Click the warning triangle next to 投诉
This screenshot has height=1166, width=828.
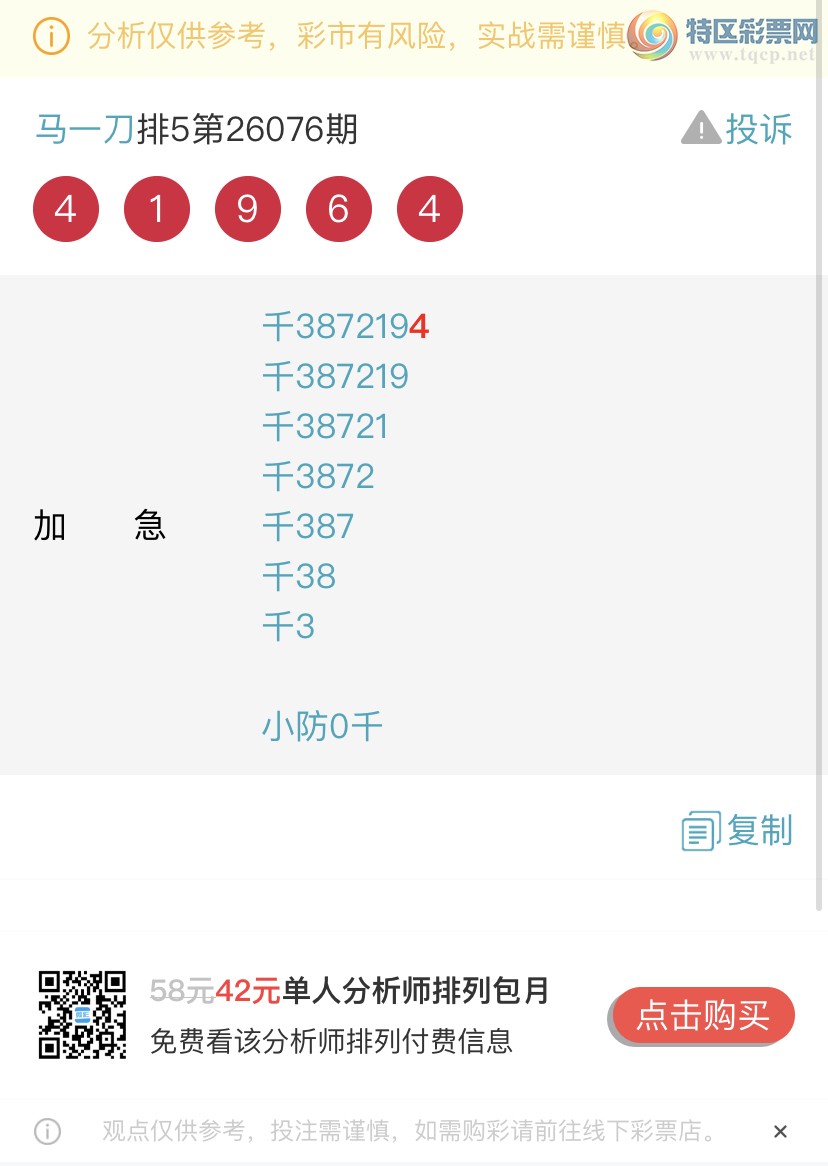click(700, 128)
